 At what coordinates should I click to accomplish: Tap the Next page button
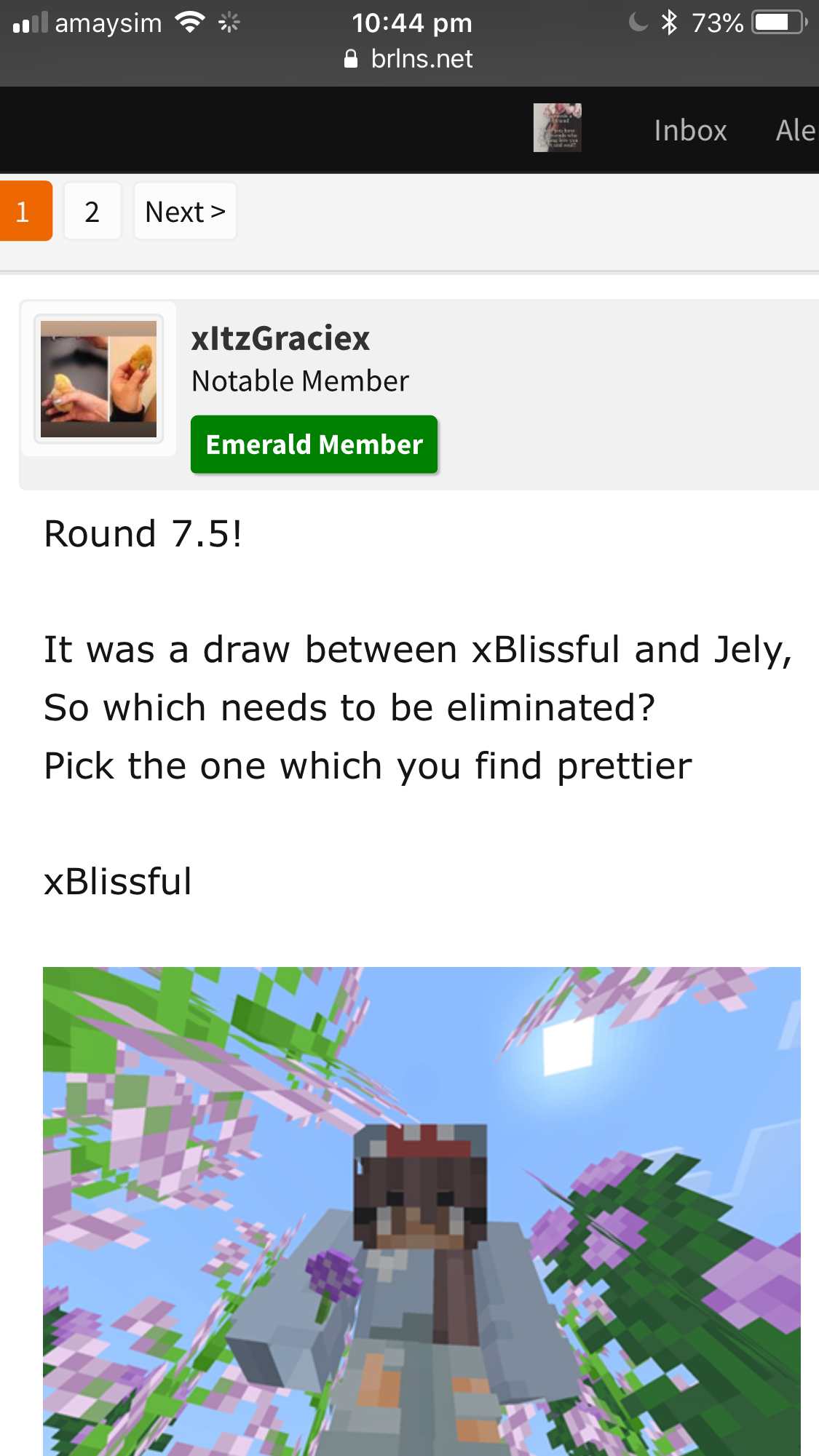tap(185, 211)
